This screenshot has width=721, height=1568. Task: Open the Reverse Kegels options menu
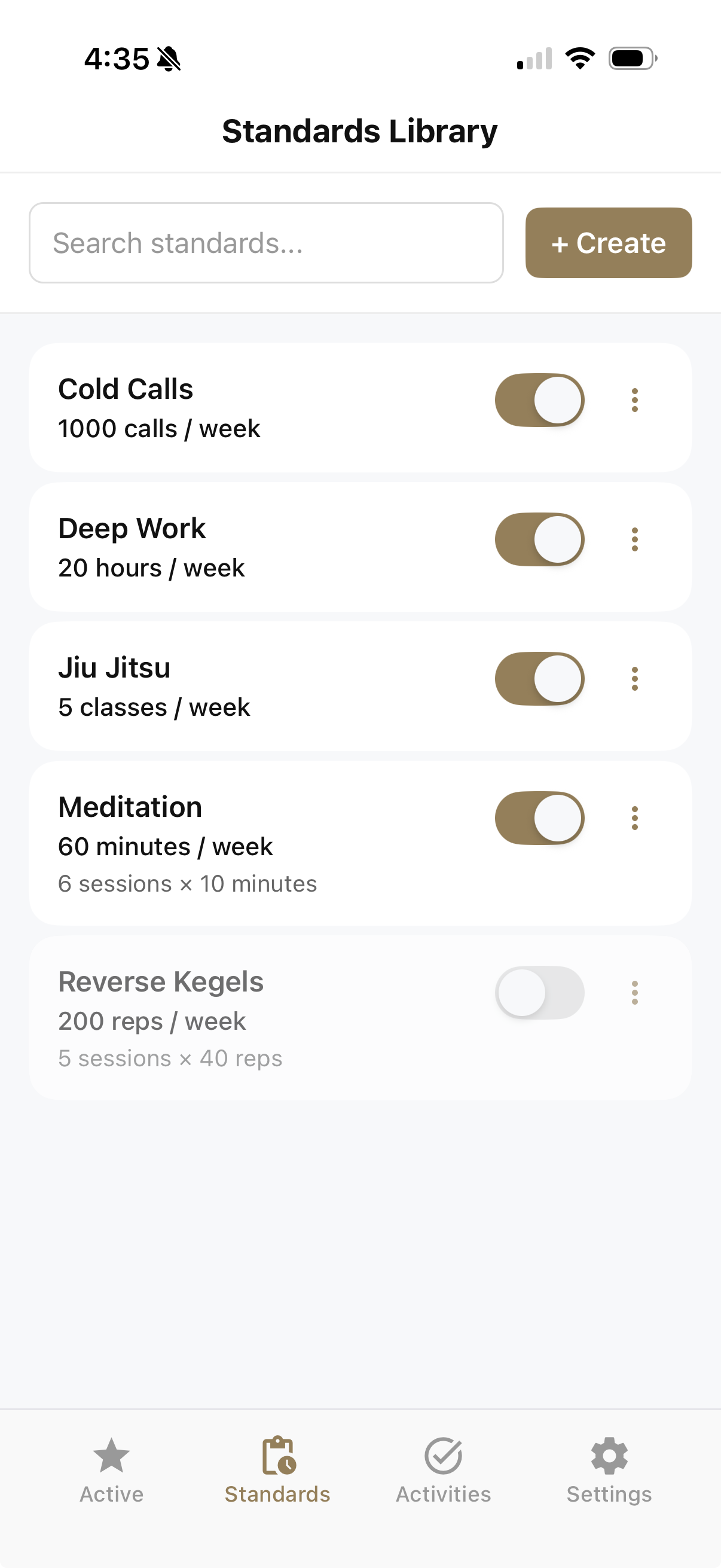[x=634, y=993]
